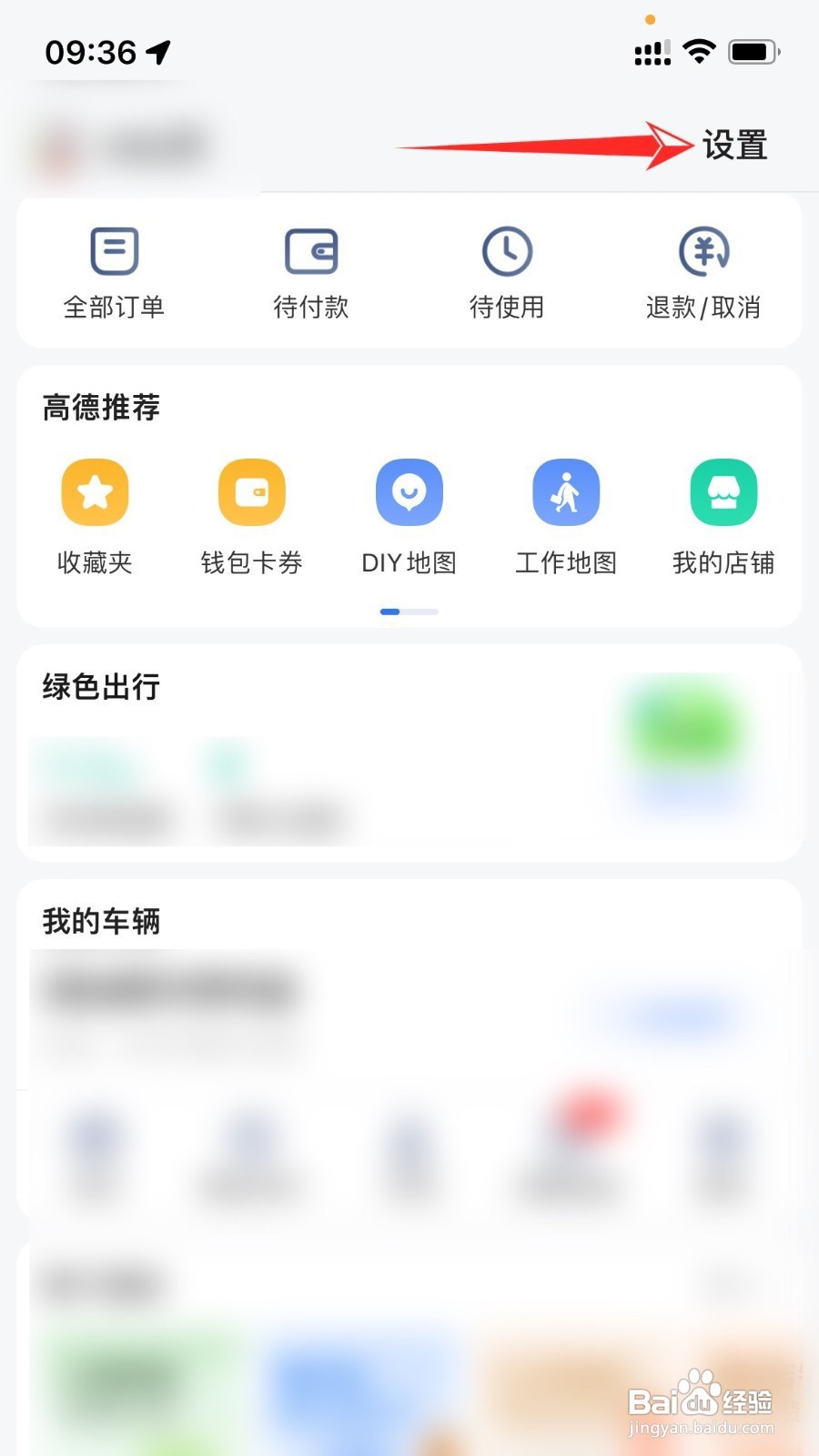This screenshot has height=1456, width=819.
Task: Open 设置 in the top corner
Action: [734, 145]
